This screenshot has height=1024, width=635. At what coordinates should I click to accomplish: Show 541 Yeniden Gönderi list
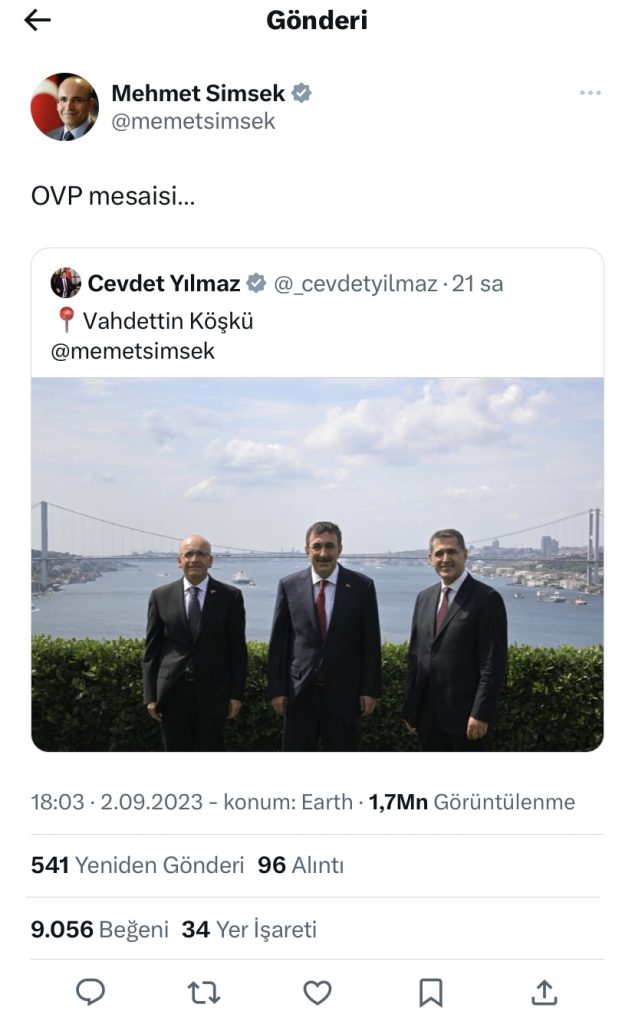(x=137, y=865)
